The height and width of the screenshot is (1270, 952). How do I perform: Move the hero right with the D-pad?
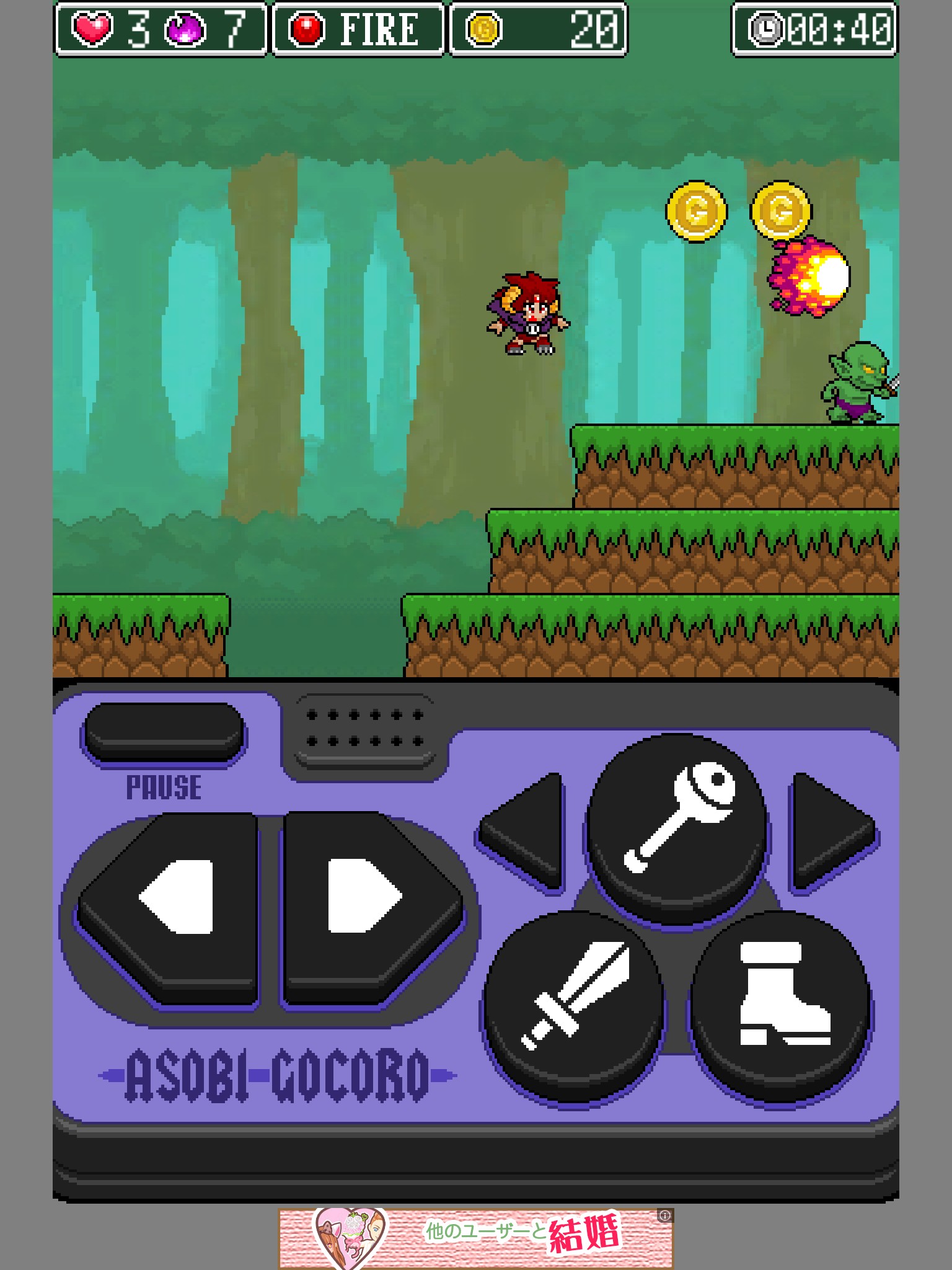[373, 908]
